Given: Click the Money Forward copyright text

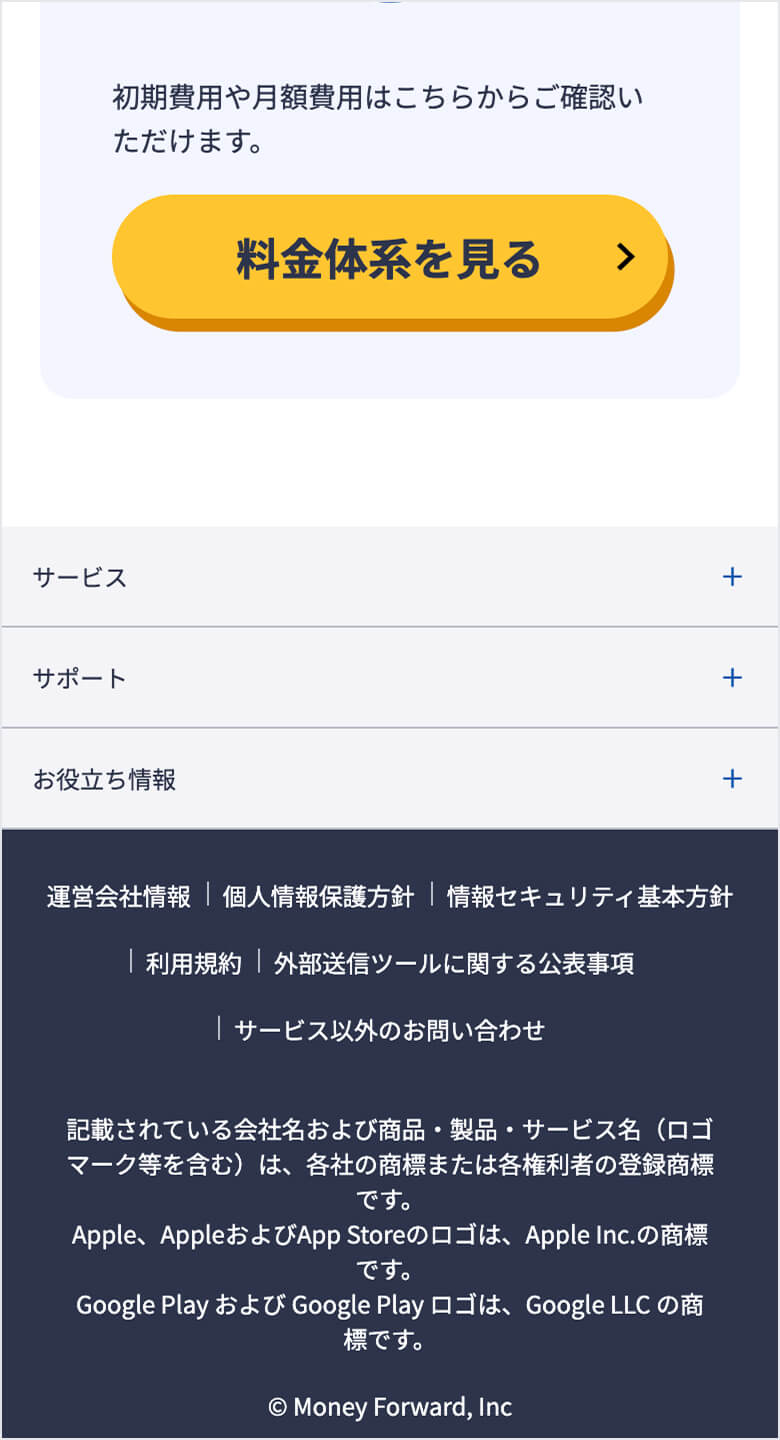Looking at the screenshot, I should [390, 1406].
